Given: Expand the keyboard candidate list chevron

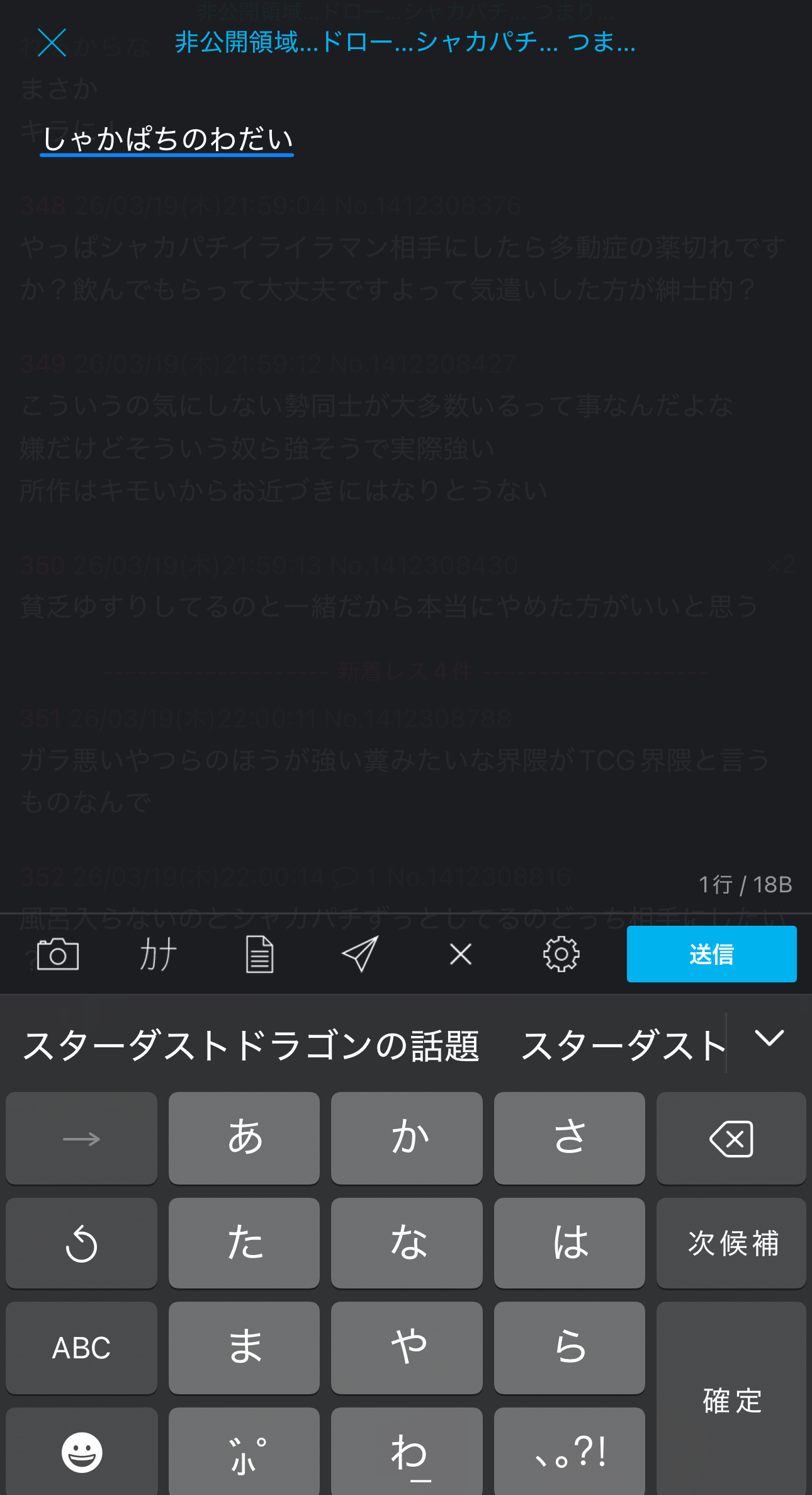Looking at the screenshot, I should (769, 1038).
